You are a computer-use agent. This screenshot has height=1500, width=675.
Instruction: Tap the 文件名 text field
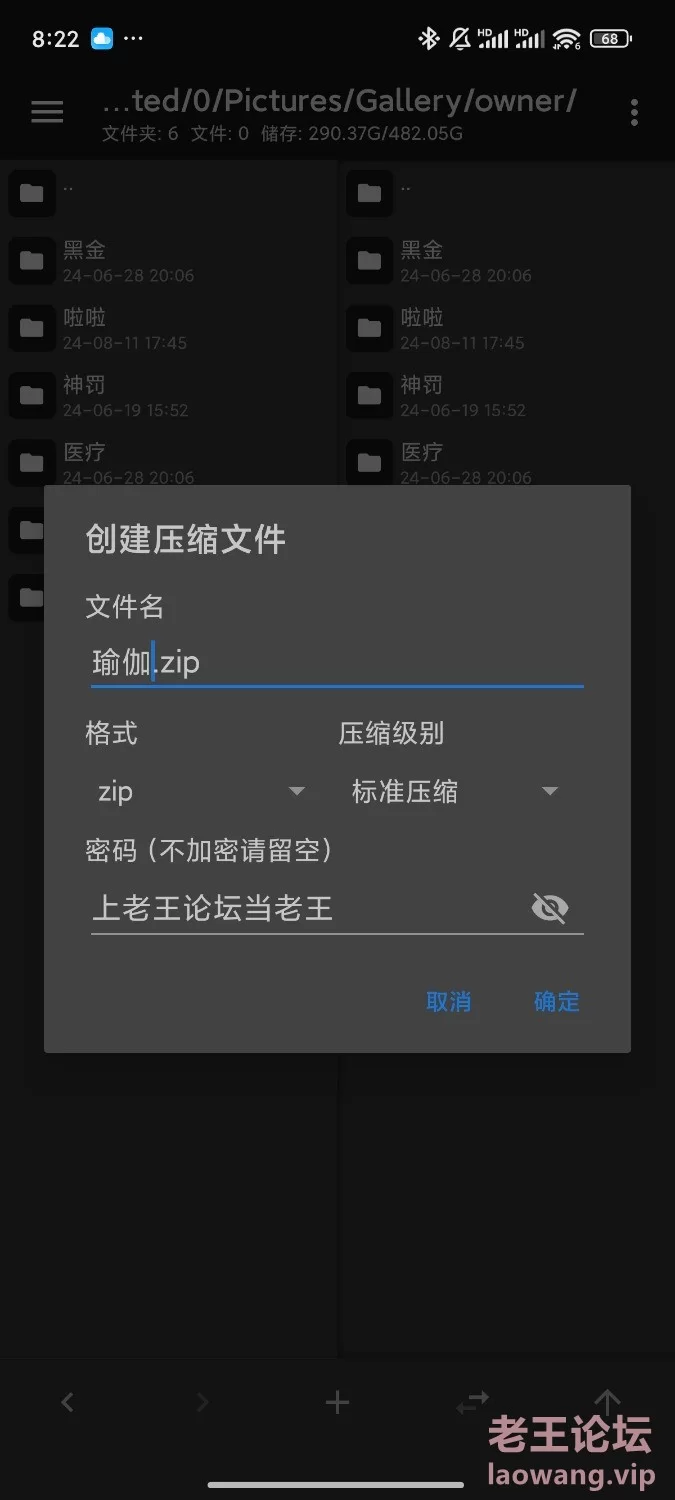pyautogui.click(x=337, y=662)
